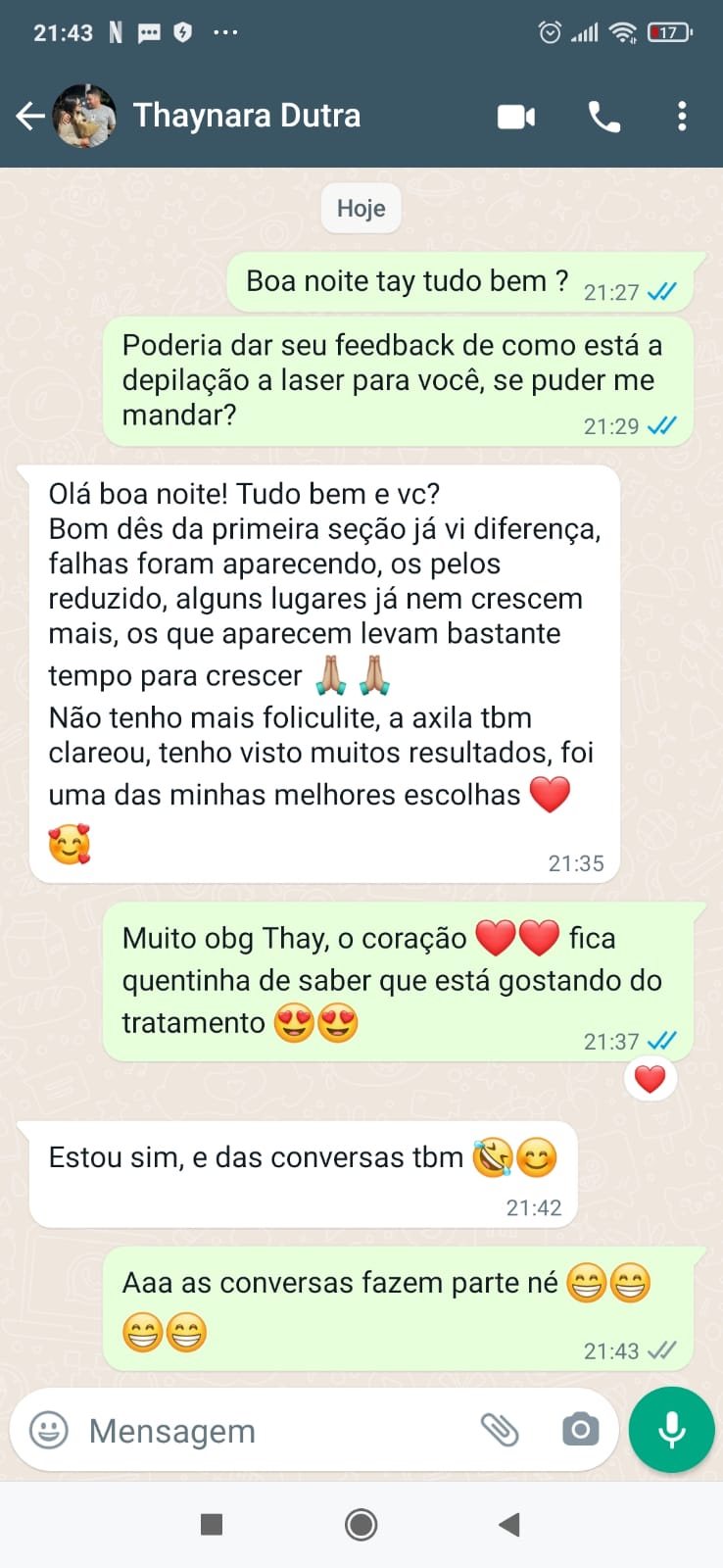Image resolution: width=723 pixels, height=1568 pixels.
Task: Attach a file with the paperclip
Action: (x=500, y=1430)
